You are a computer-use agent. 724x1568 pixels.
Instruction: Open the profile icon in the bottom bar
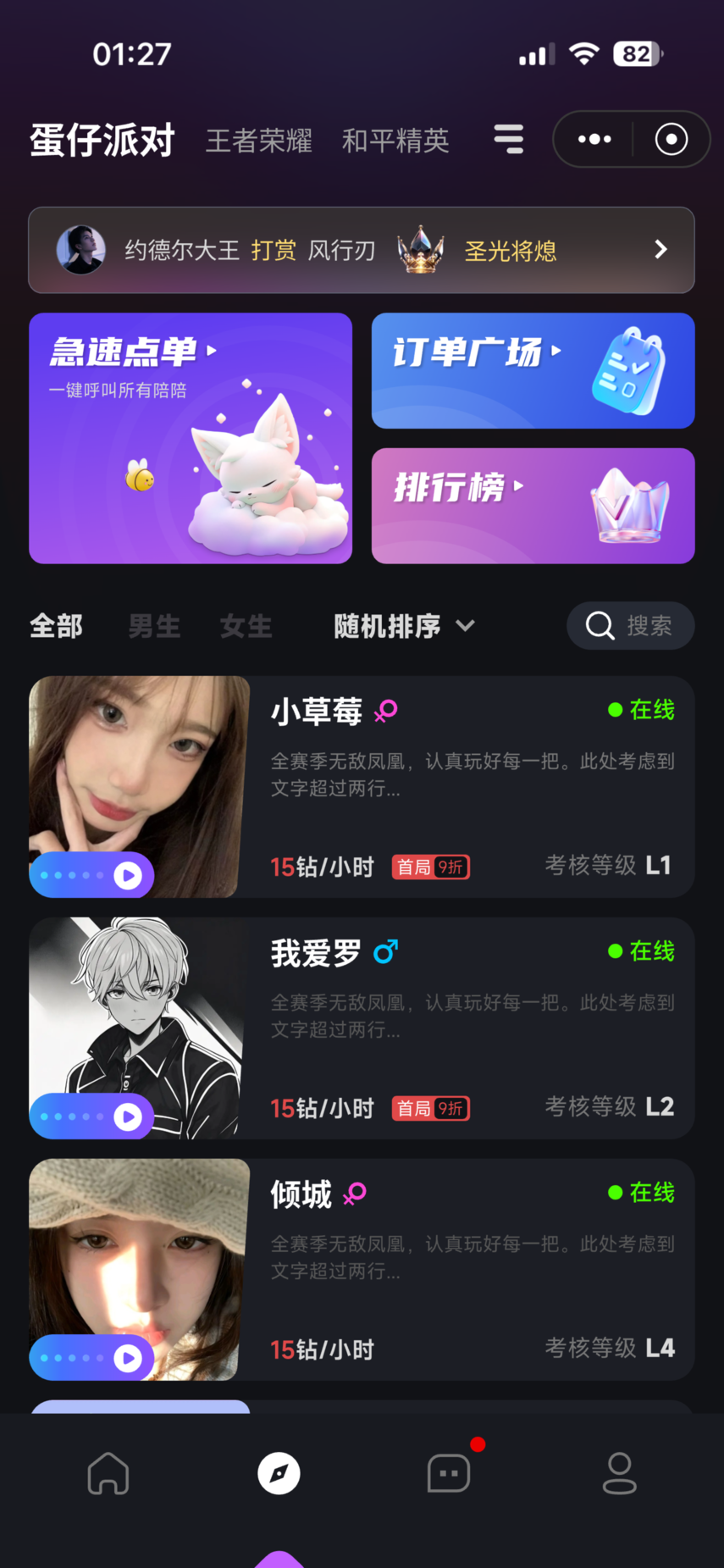[x=619, y=1473]
